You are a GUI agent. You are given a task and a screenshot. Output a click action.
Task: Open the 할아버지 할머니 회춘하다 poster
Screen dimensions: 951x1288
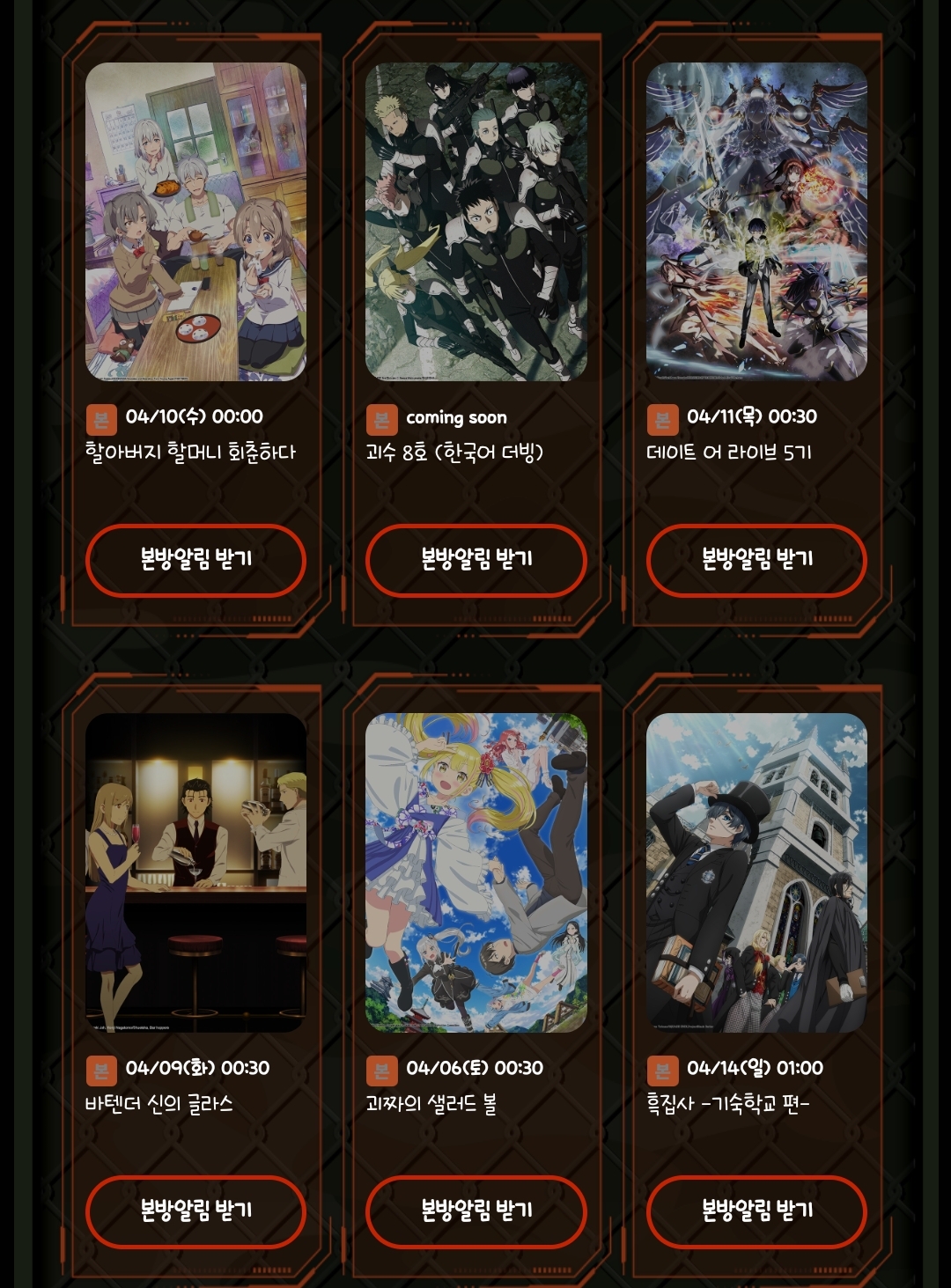195,222
